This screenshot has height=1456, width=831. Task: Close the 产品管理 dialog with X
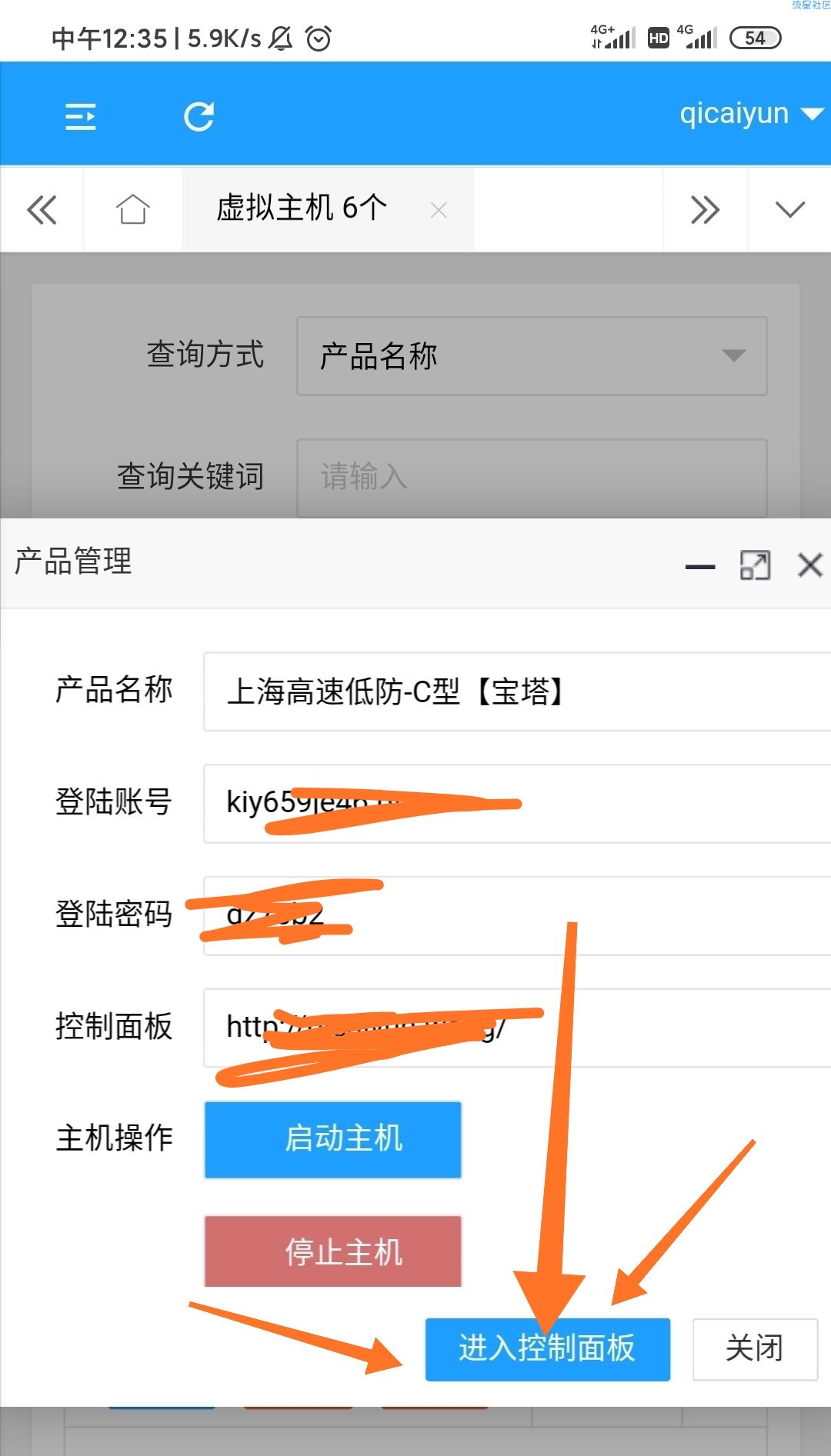pos(809,565)
